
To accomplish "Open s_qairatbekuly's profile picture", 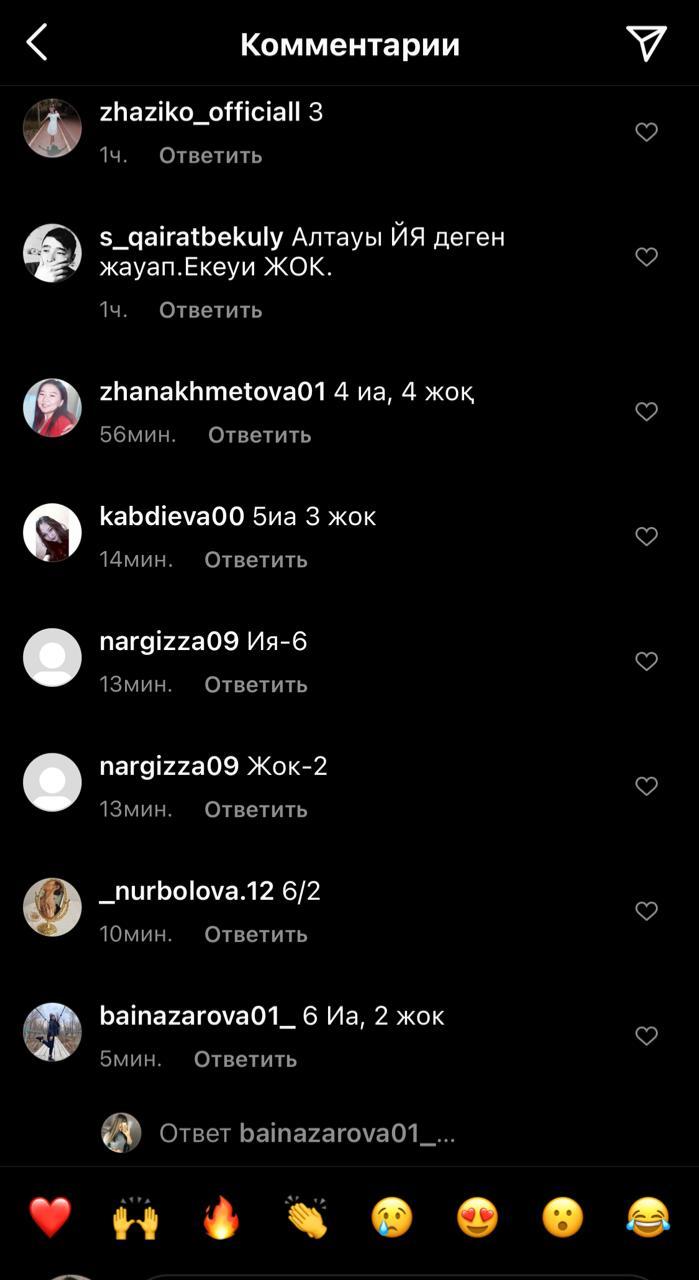I will [52, 253].
